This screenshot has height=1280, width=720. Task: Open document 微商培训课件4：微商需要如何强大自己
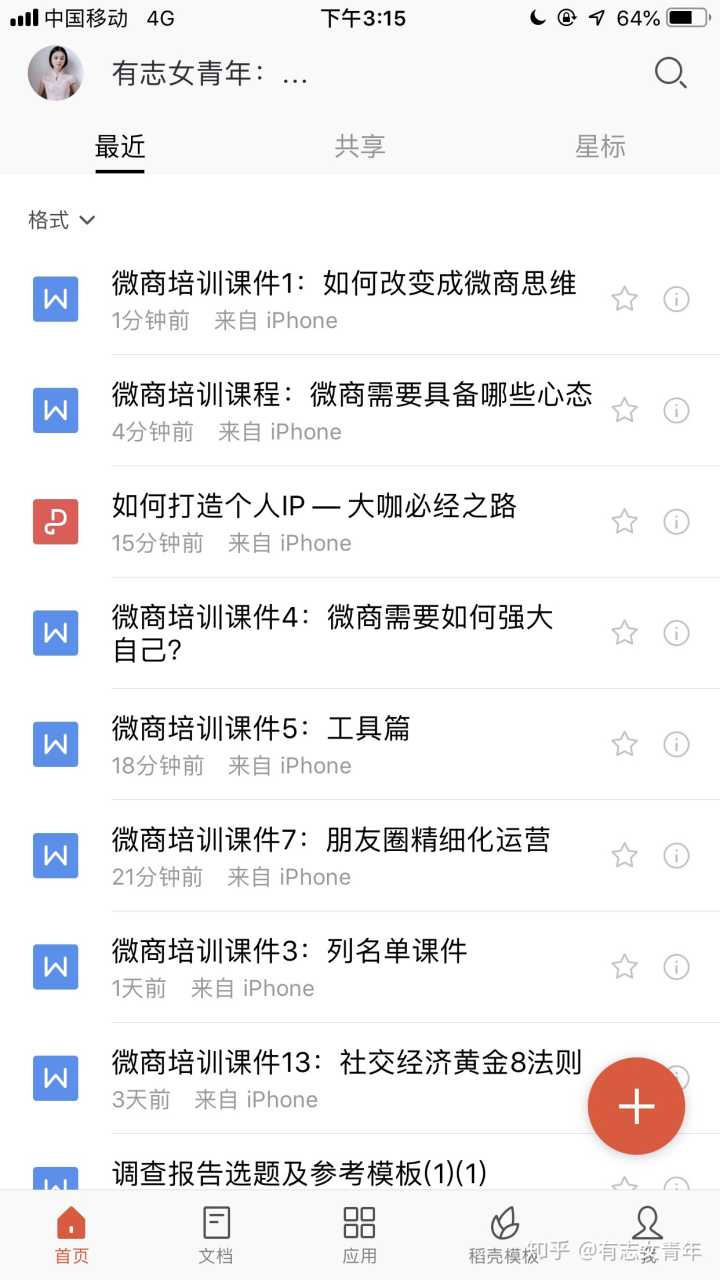pos(332,633)
